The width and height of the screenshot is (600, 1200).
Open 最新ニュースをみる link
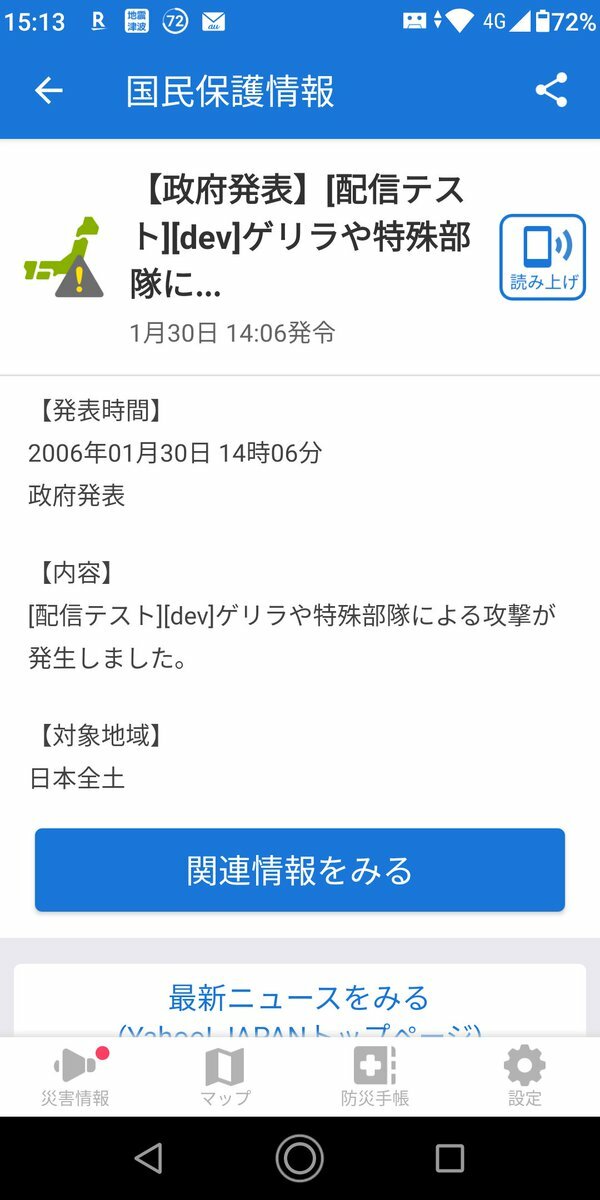[299, 1000]
